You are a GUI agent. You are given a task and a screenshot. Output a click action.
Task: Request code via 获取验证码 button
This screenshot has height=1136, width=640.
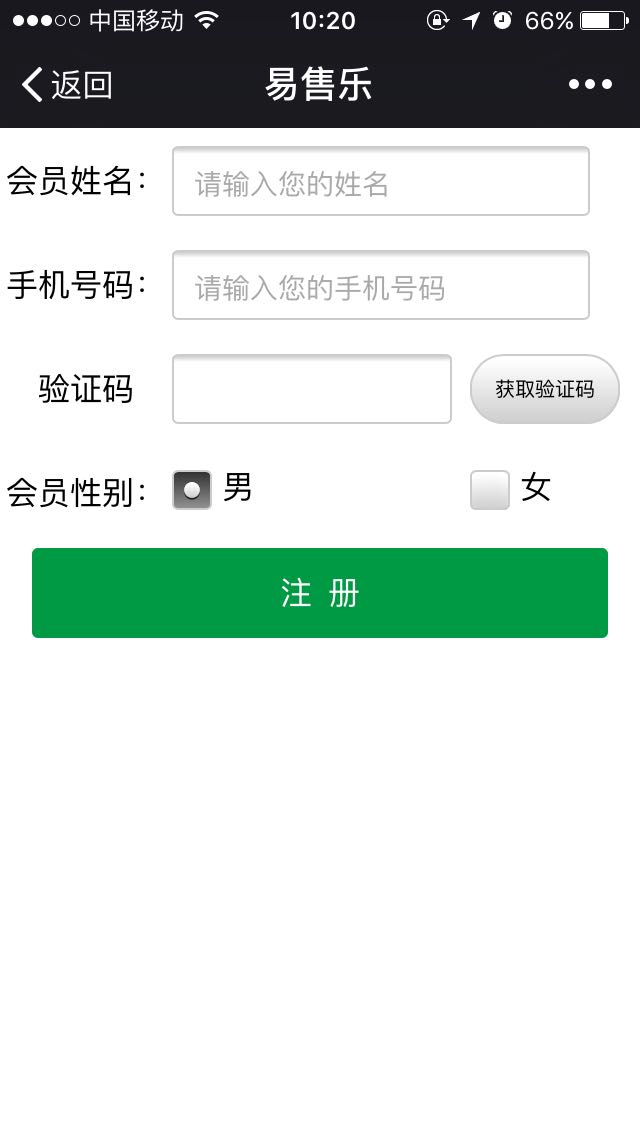tap(544, 389)
